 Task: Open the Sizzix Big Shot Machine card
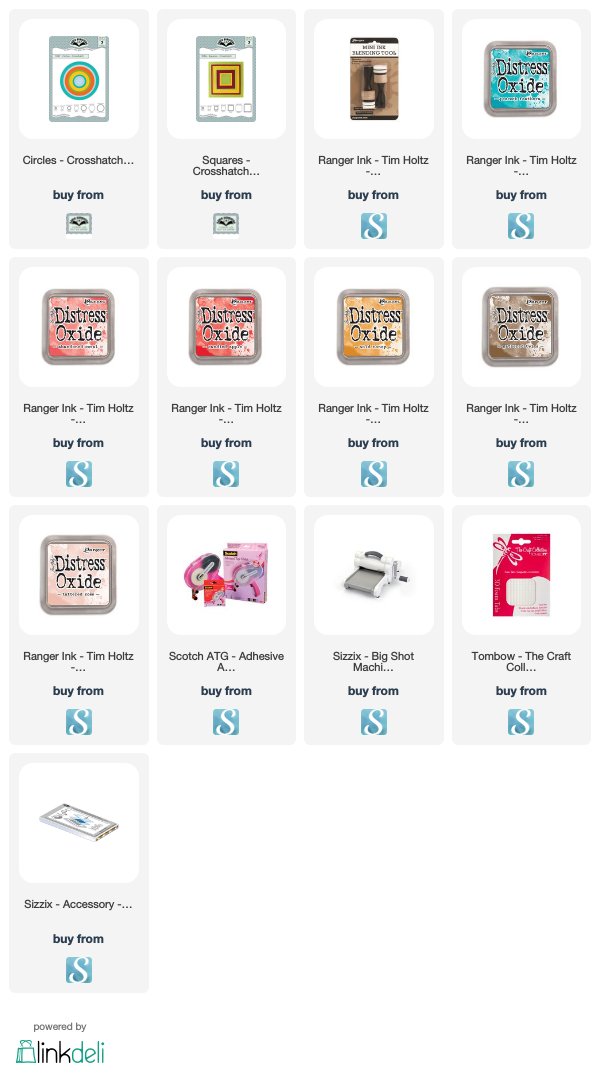374,625
